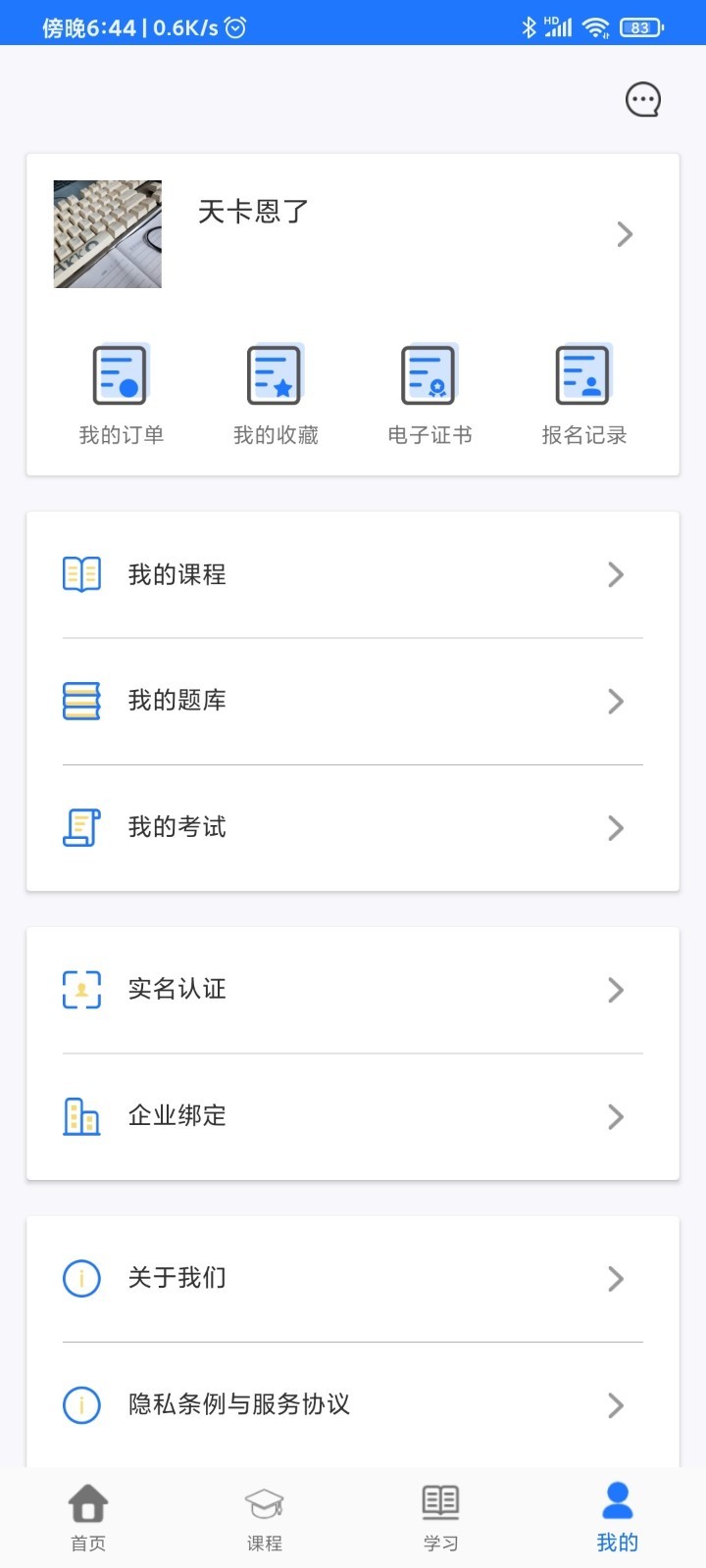
Task: Tap the profile avatar keyboard thumbnail
Action: tap(107, 233)
